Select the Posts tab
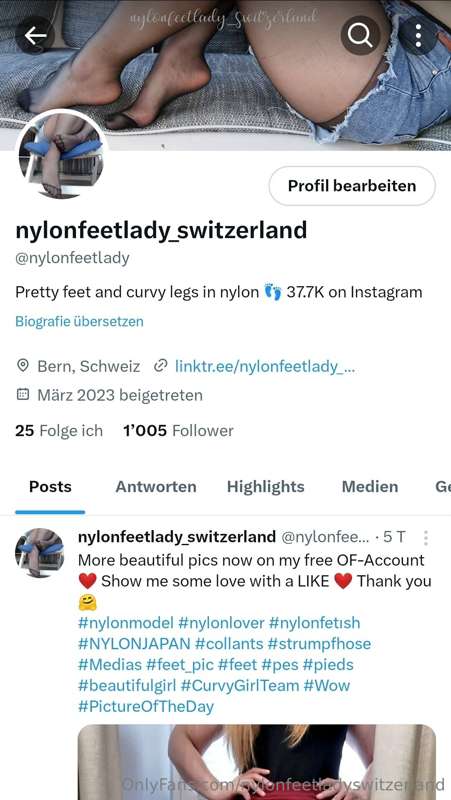This screenshot has height=800, width=451. click(x=50, y=487)
